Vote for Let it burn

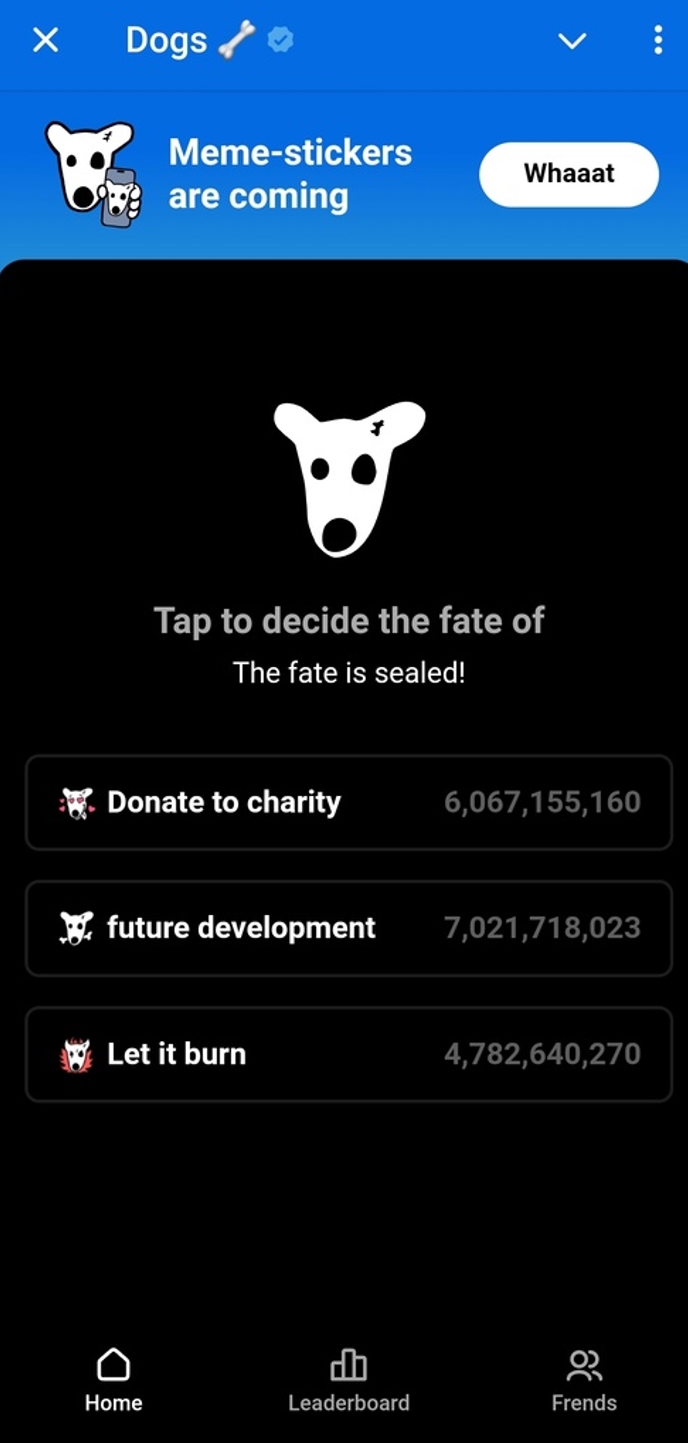click(x=349, y=1054)
